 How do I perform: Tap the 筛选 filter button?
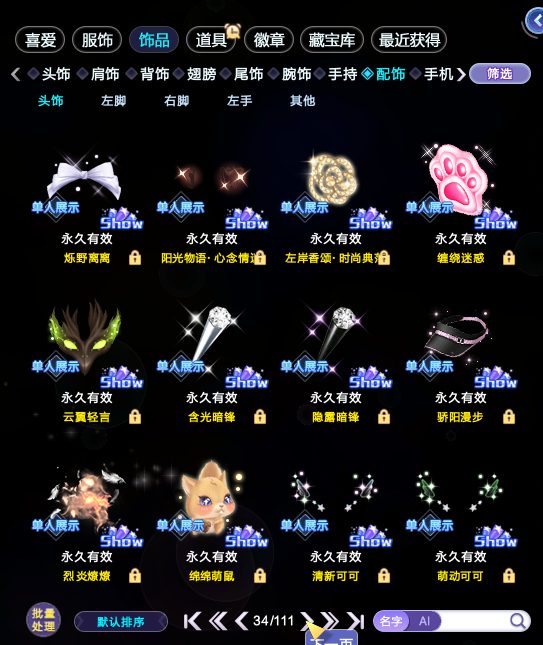tap(499, 74)
